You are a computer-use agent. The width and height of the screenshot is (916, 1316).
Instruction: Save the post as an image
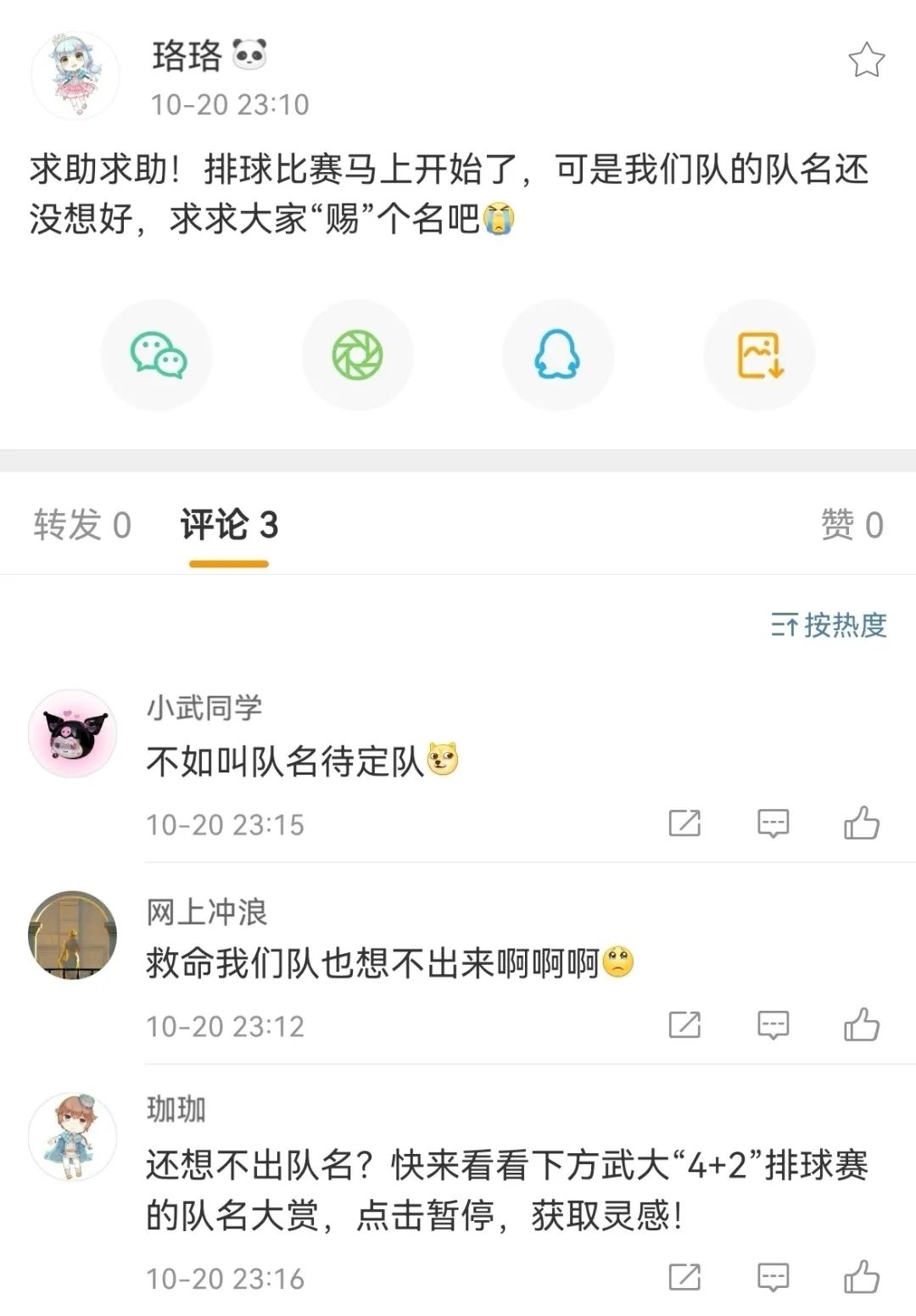[759, 354]
